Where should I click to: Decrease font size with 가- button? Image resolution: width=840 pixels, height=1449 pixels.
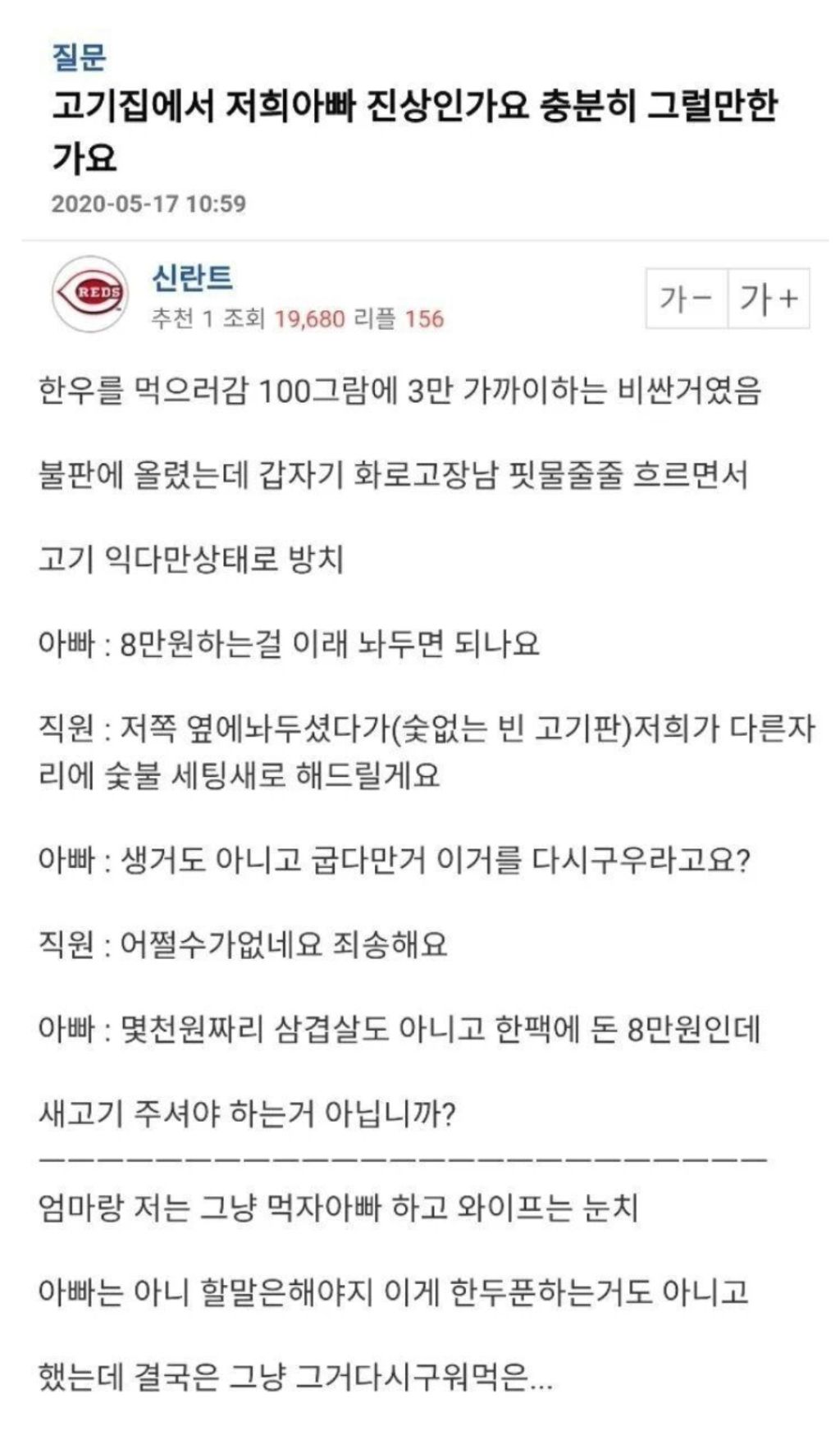[x=687, y=299]
